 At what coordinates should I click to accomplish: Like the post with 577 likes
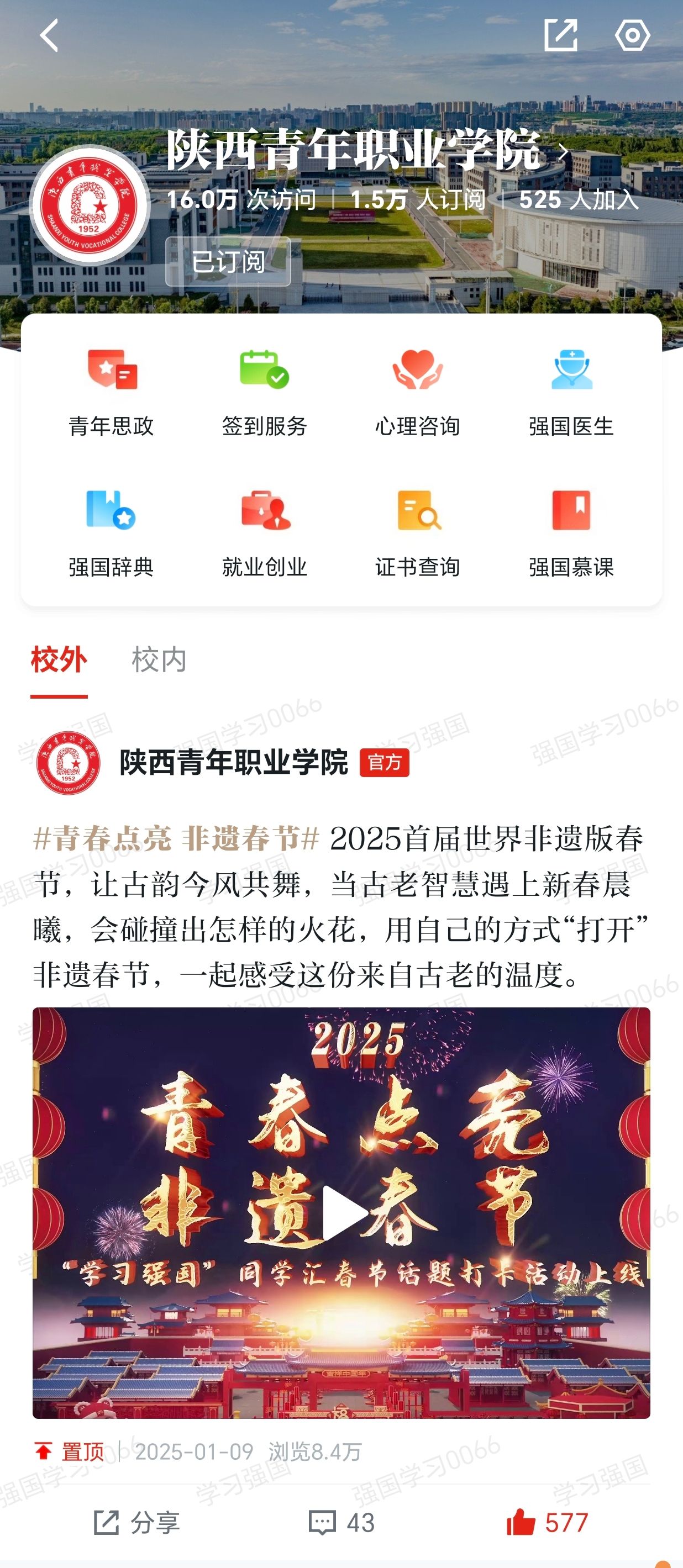[x=547, y=1523]
